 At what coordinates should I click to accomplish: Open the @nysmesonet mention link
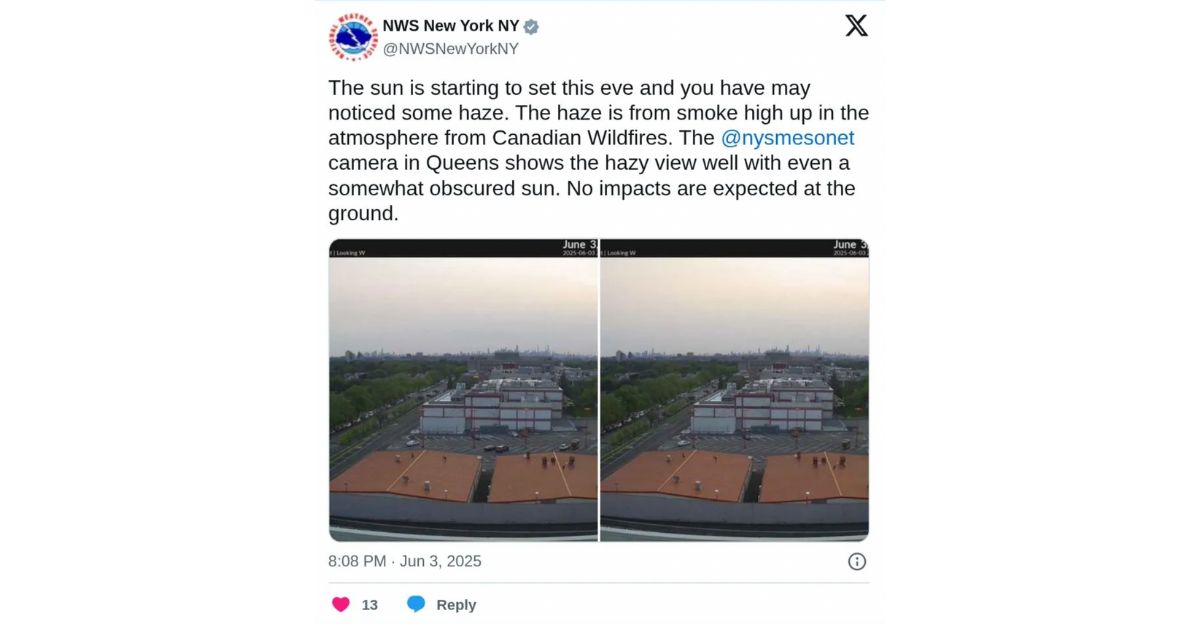tap(787, 138)
